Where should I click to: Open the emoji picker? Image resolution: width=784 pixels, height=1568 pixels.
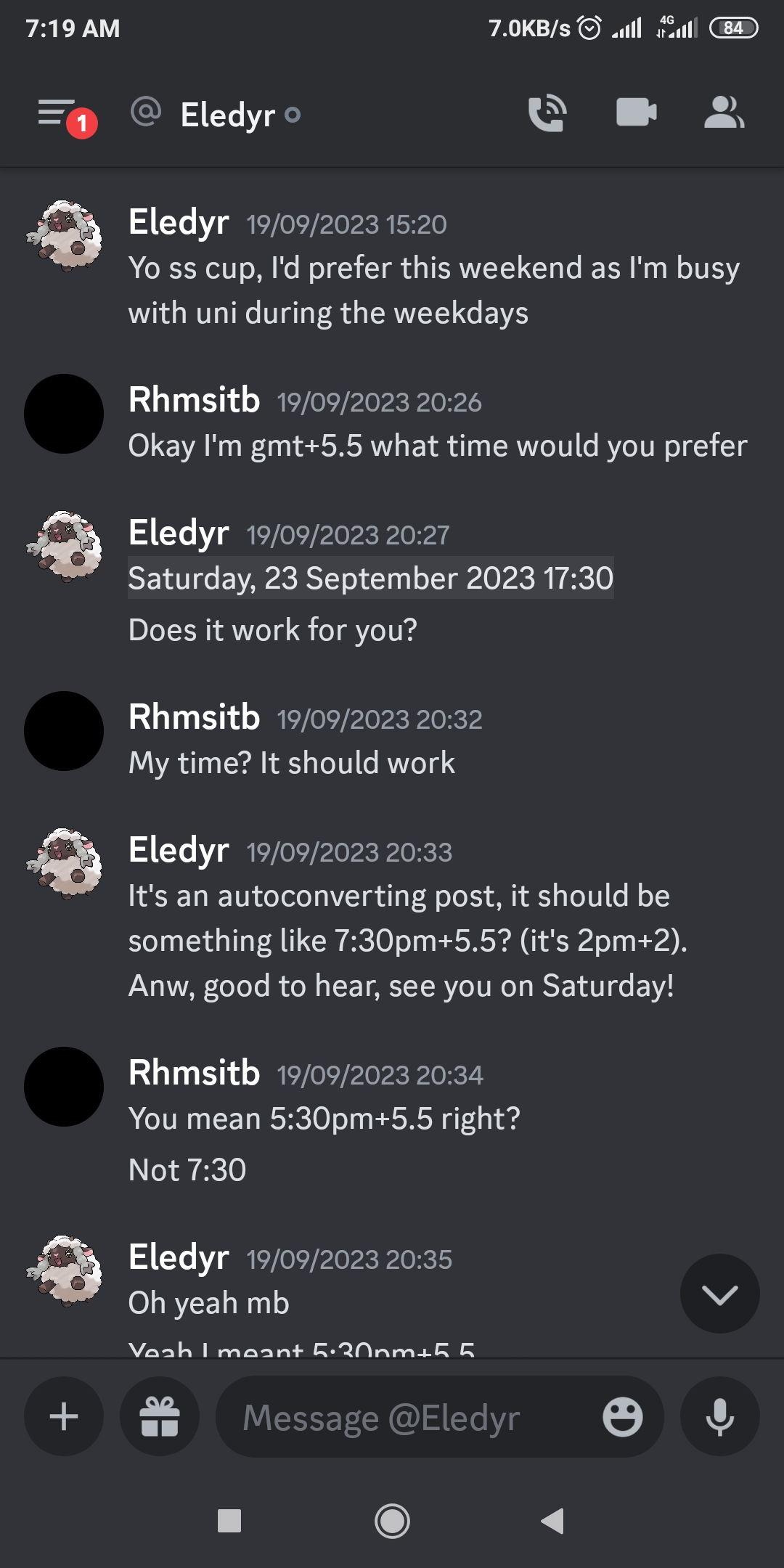(x=623, y=1416)
